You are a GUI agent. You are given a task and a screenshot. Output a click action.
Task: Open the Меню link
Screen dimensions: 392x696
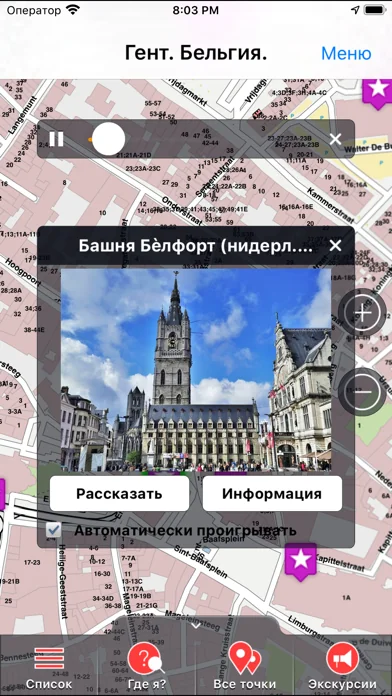coord(346,53)
